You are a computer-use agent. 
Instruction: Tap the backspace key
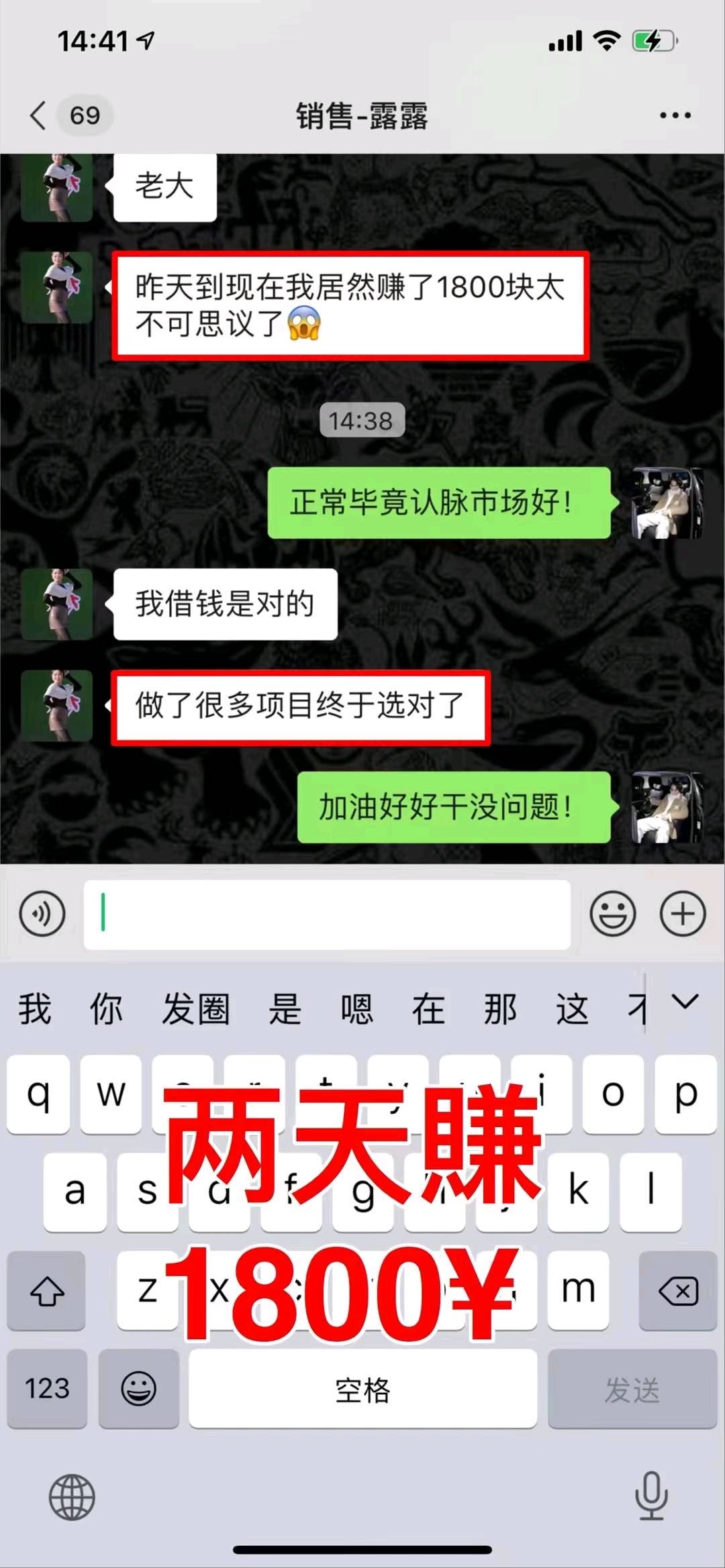pos(678,1291)
